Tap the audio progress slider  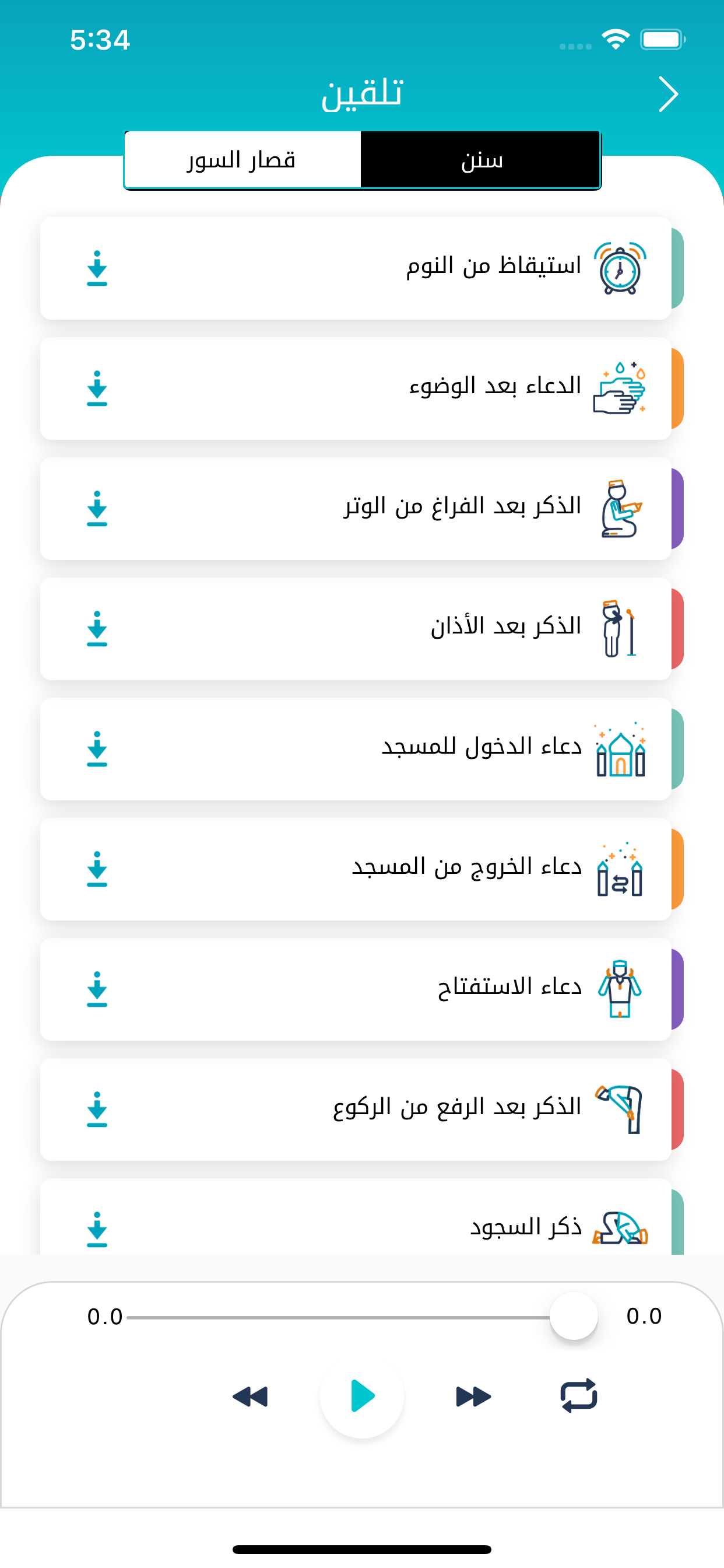(x=362, y=1317)
